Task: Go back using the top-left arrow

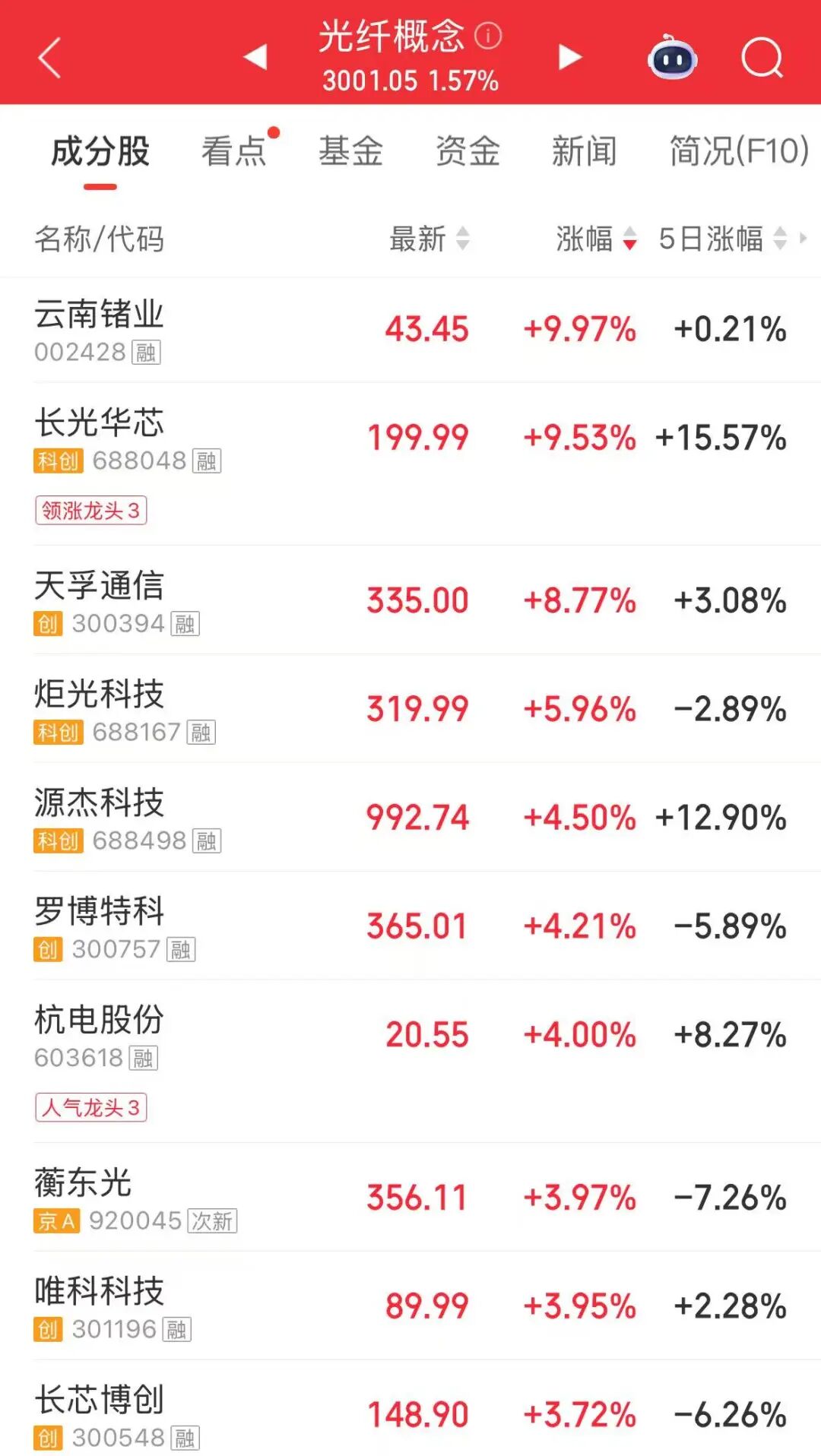Action: [x=50, y=58]
